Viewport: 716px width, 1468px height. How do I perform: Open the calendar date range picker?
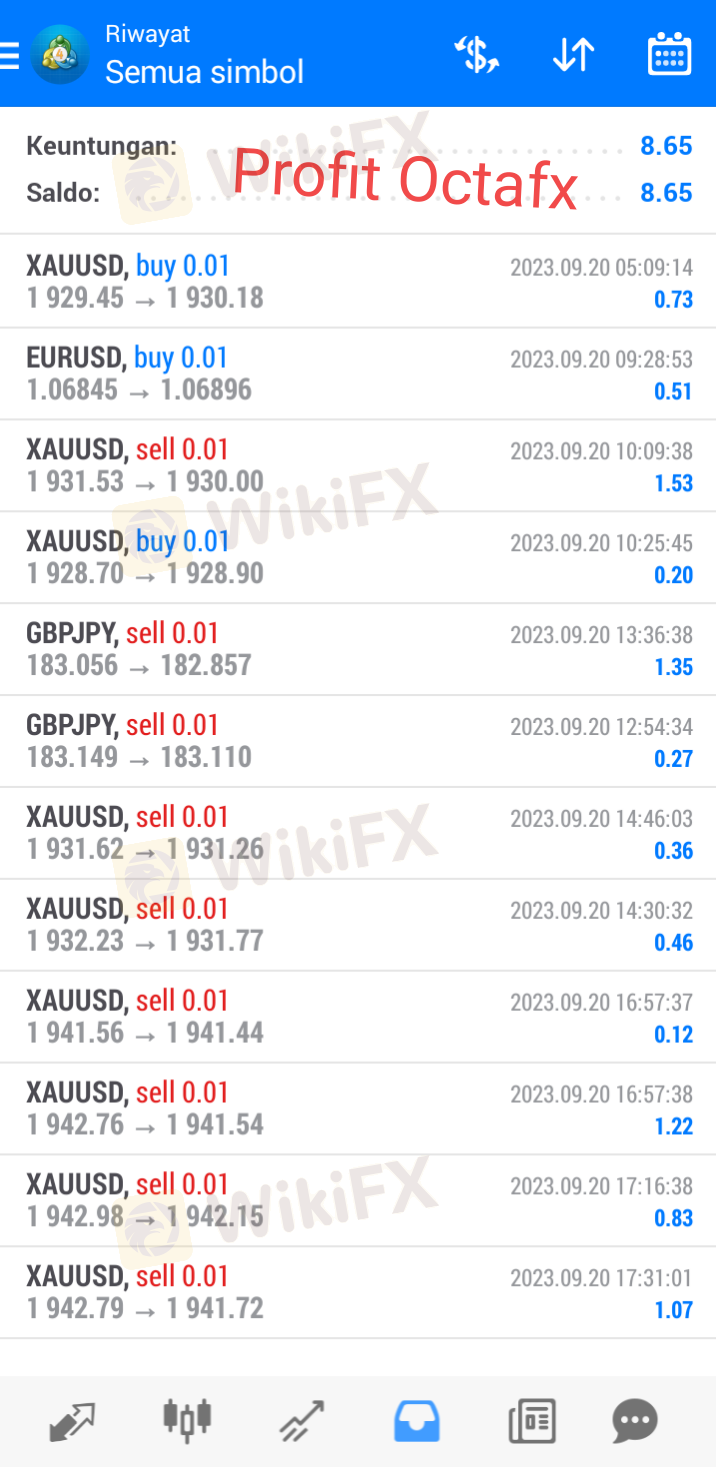(669, 54)
